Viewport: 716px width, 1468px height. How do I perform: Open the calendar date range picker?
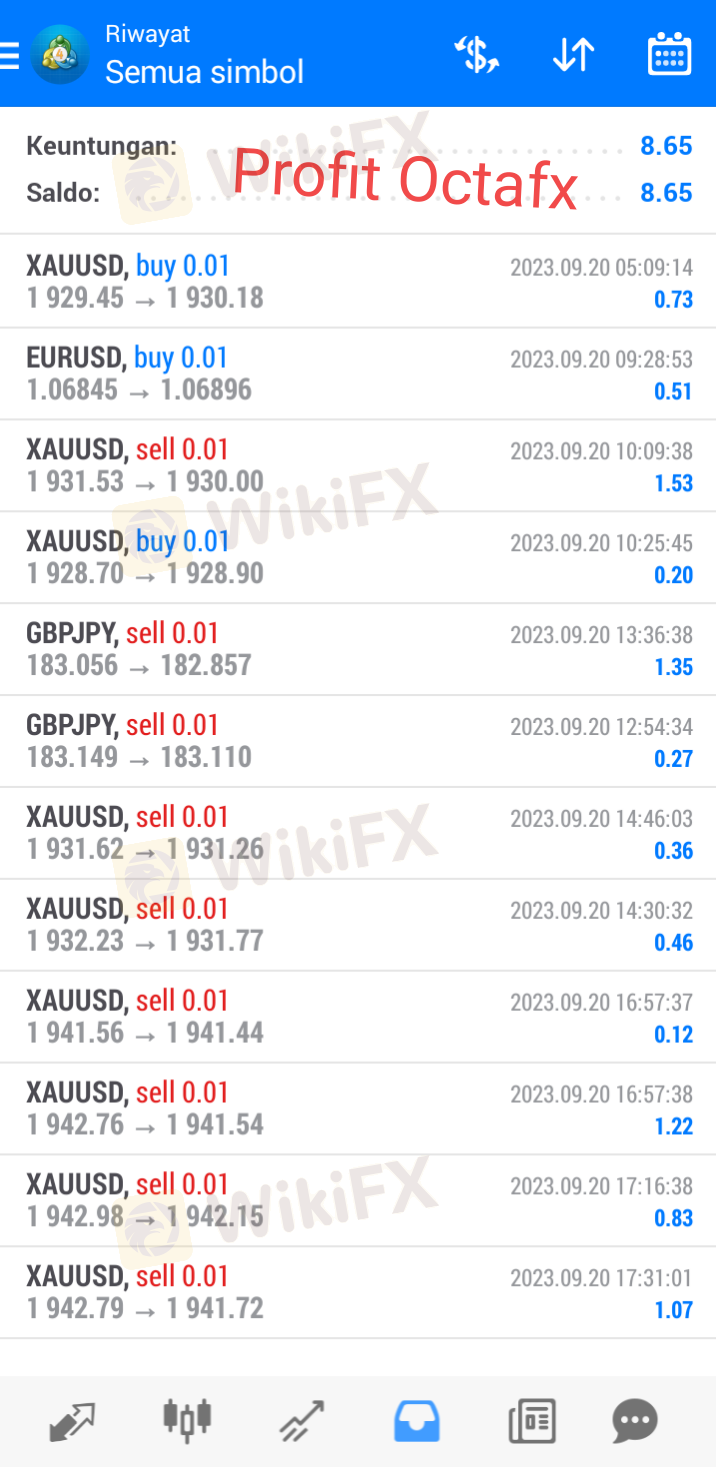(669, 54)
